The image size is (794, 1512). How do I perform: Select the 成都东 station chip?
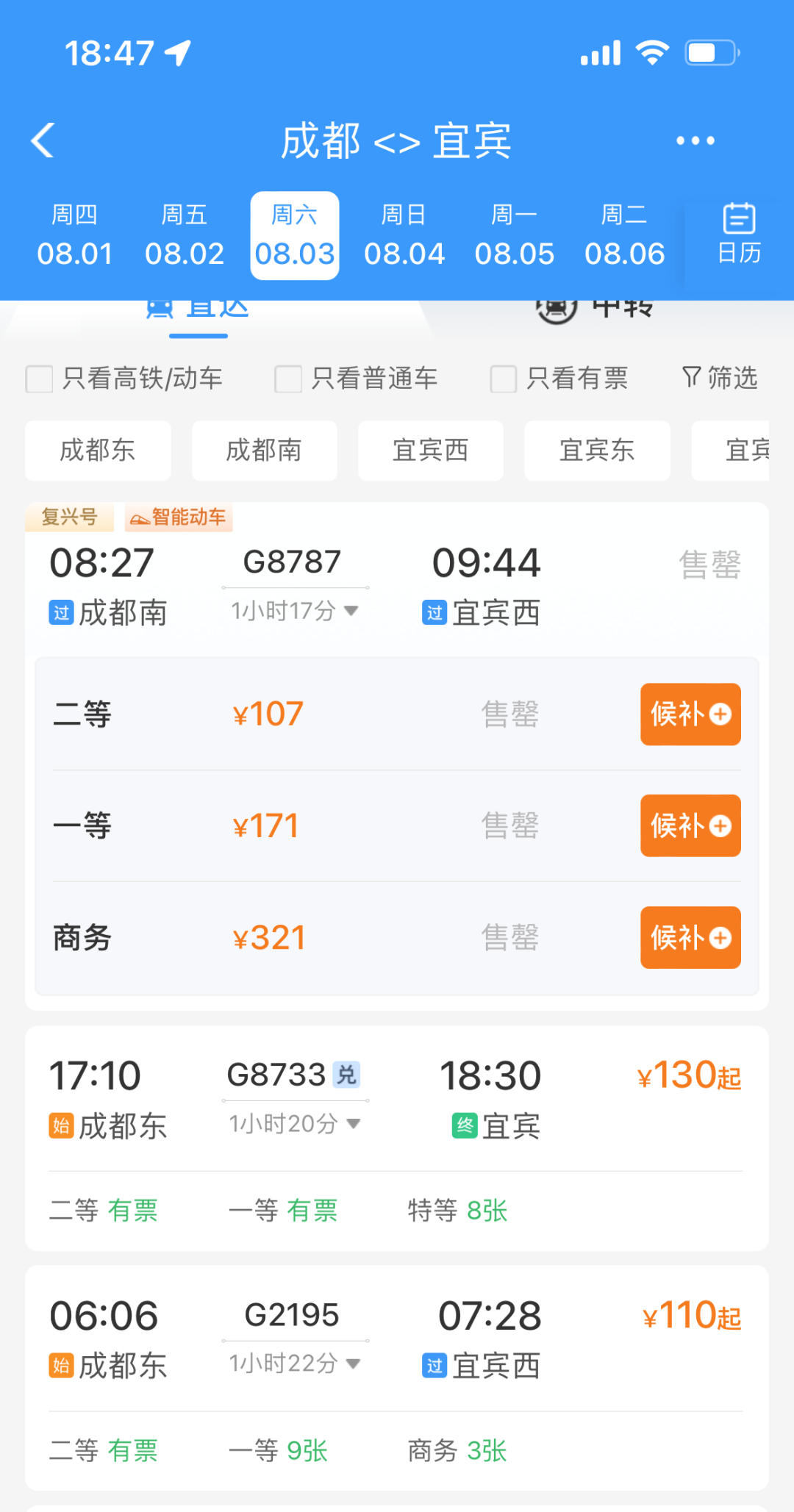point(98,451)
